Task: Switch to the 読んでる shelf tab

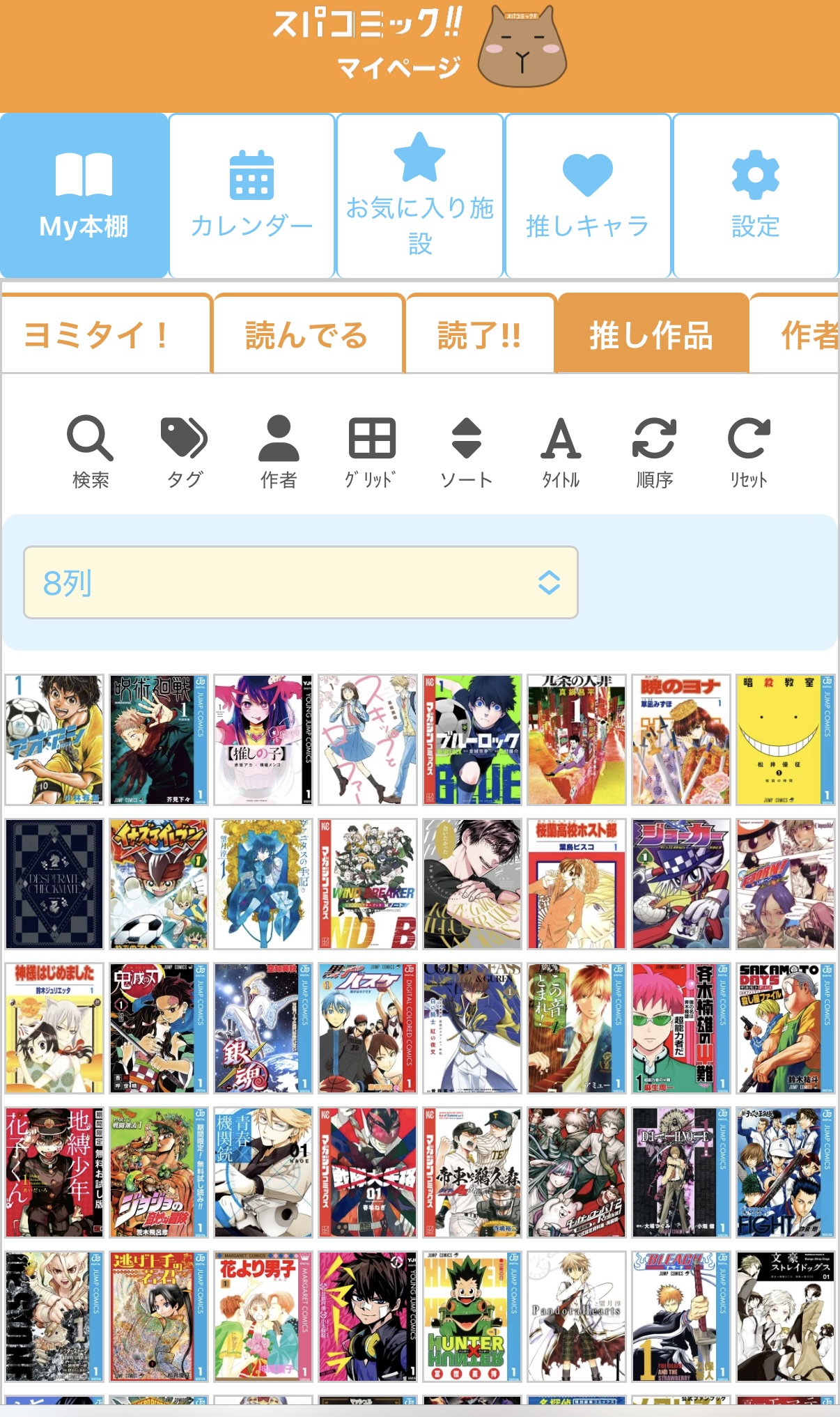Action: pyautogui.click(x=307, y=335)
